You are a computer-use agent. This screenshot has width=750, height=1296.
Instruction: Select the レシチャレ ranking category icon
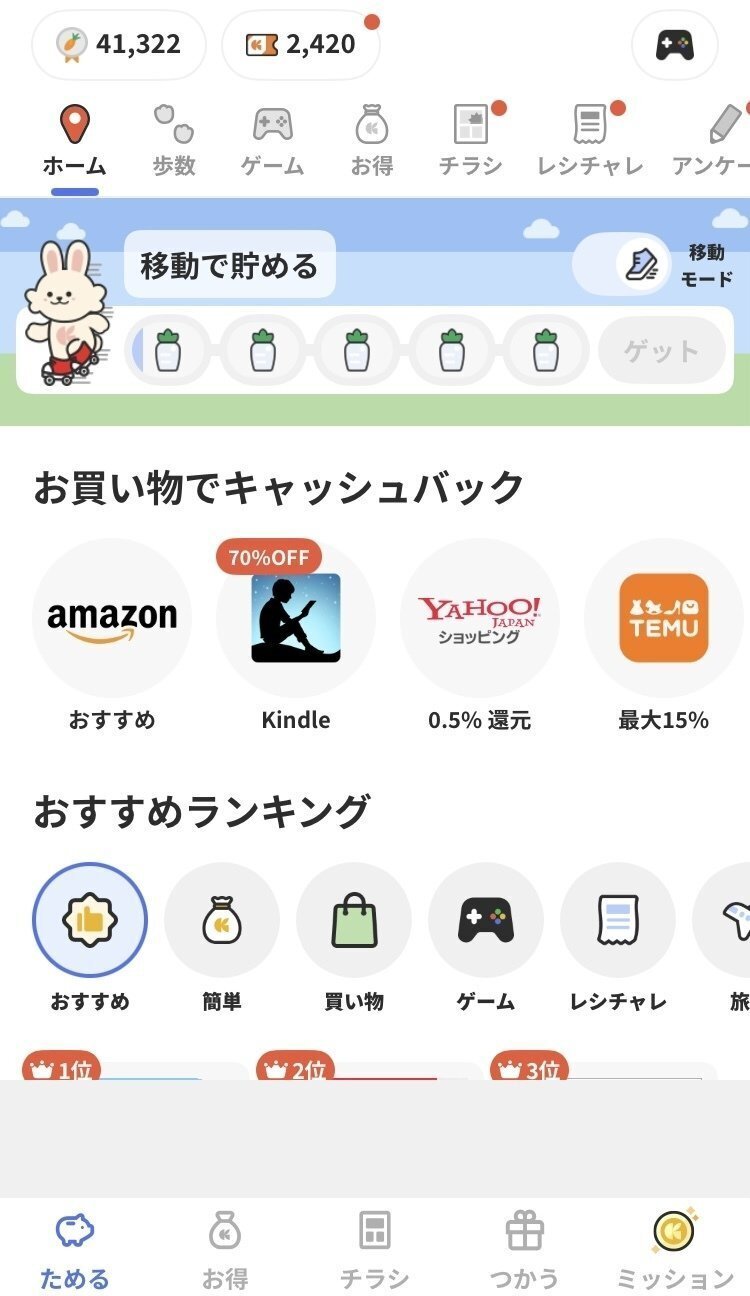click(618, 920)
